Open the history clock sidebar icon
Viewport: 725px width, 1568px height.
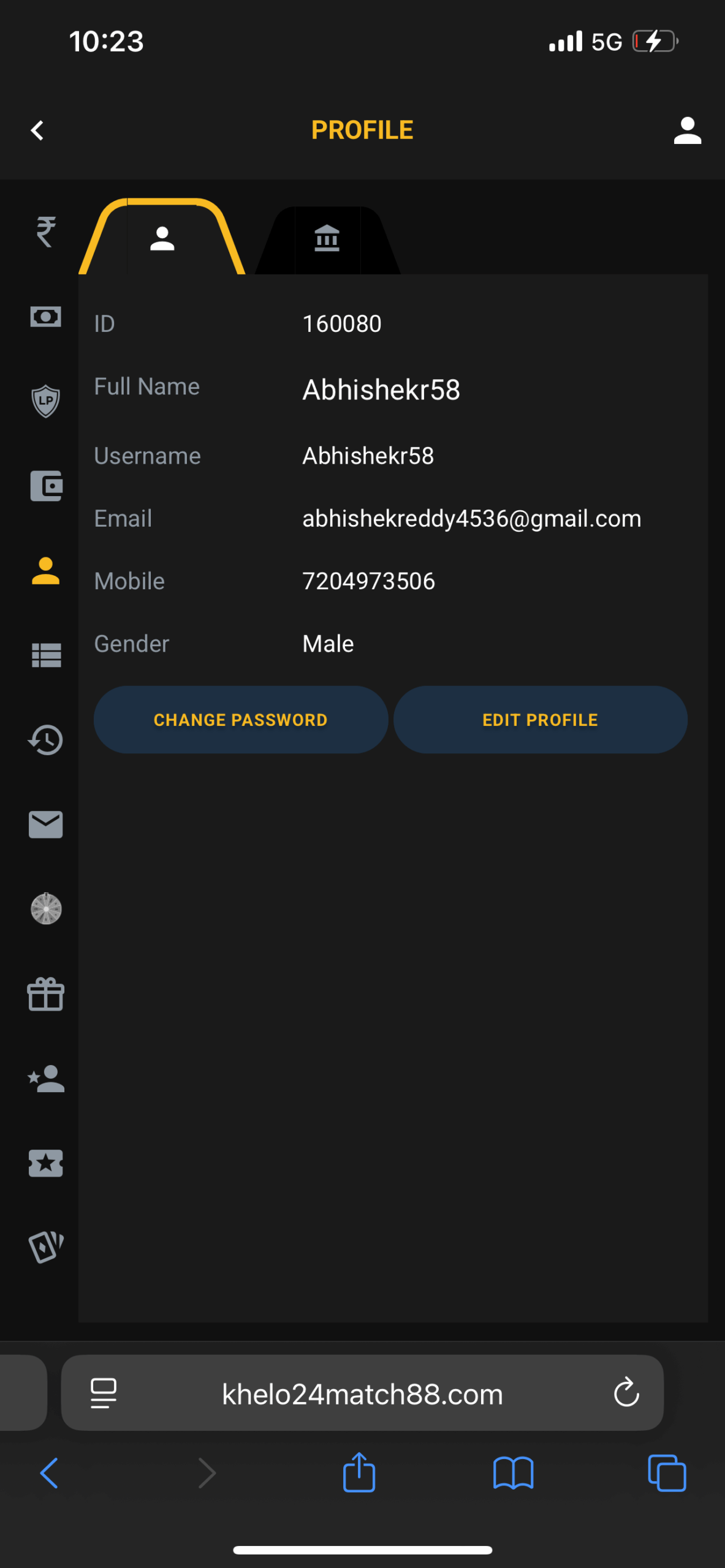pos(46,740)
